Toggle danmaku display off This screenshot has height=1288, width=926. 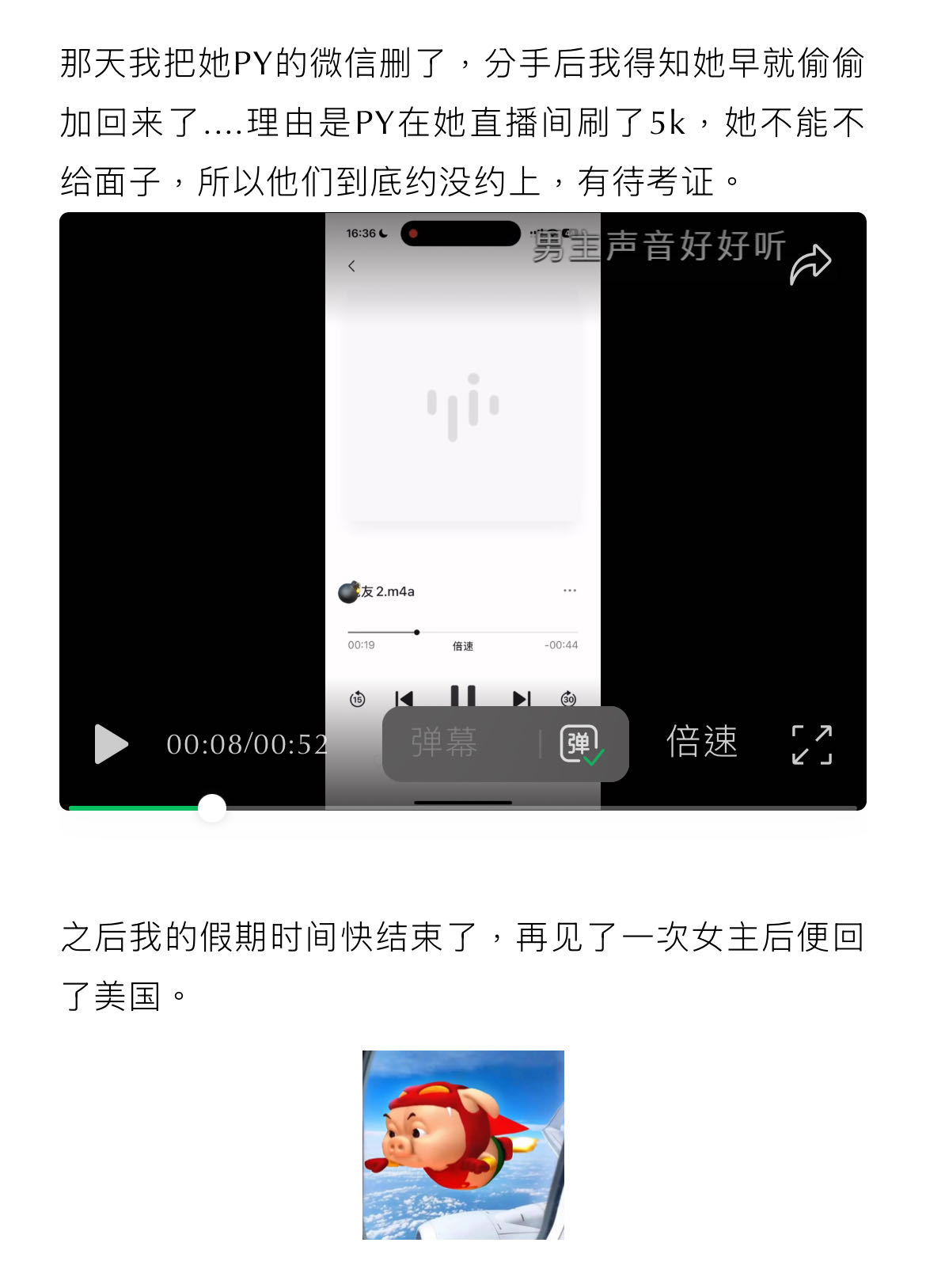(x=581, y=745)
